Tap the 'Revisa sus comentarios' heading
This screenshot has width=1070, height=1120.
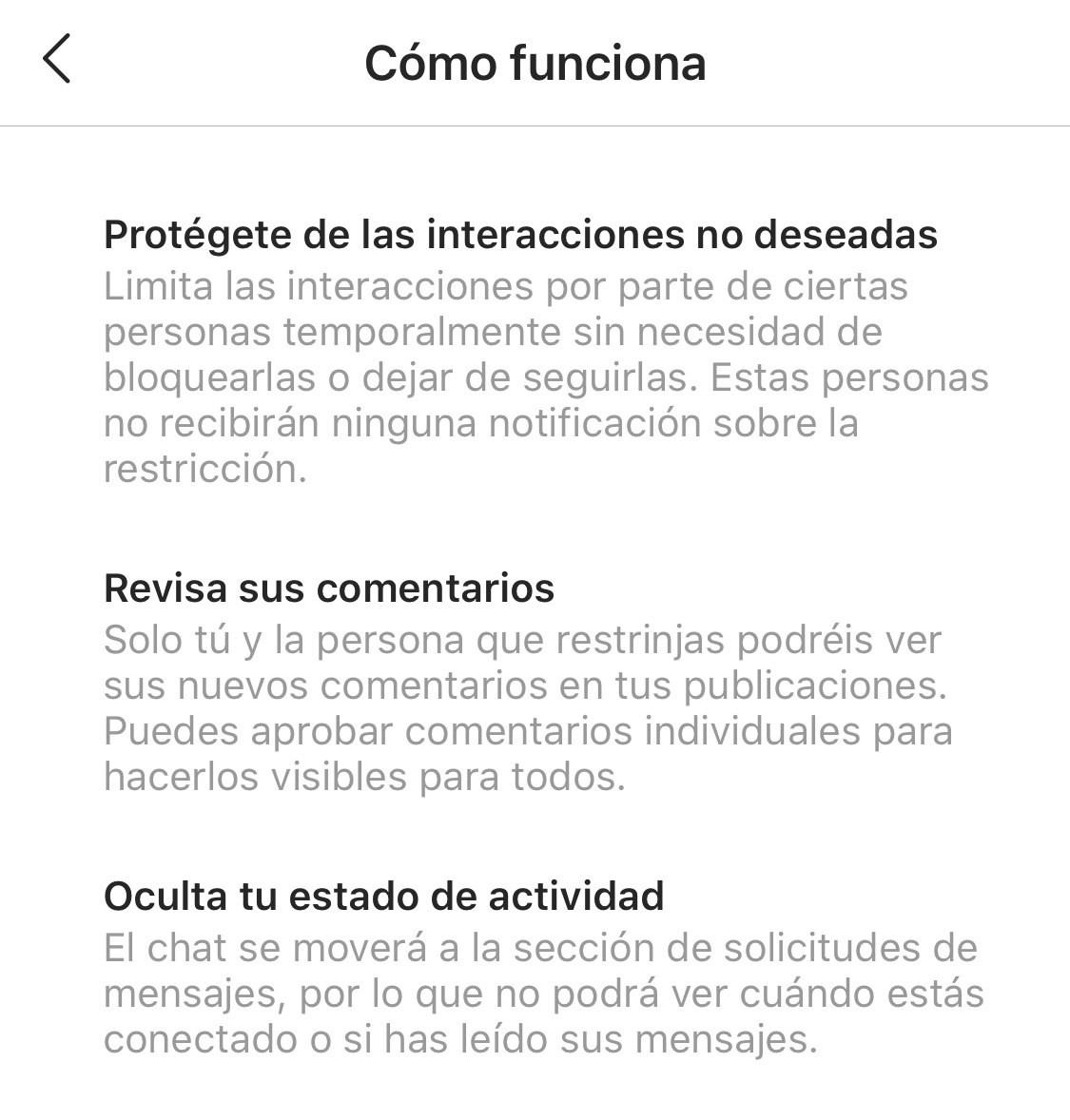pos(329,589)
